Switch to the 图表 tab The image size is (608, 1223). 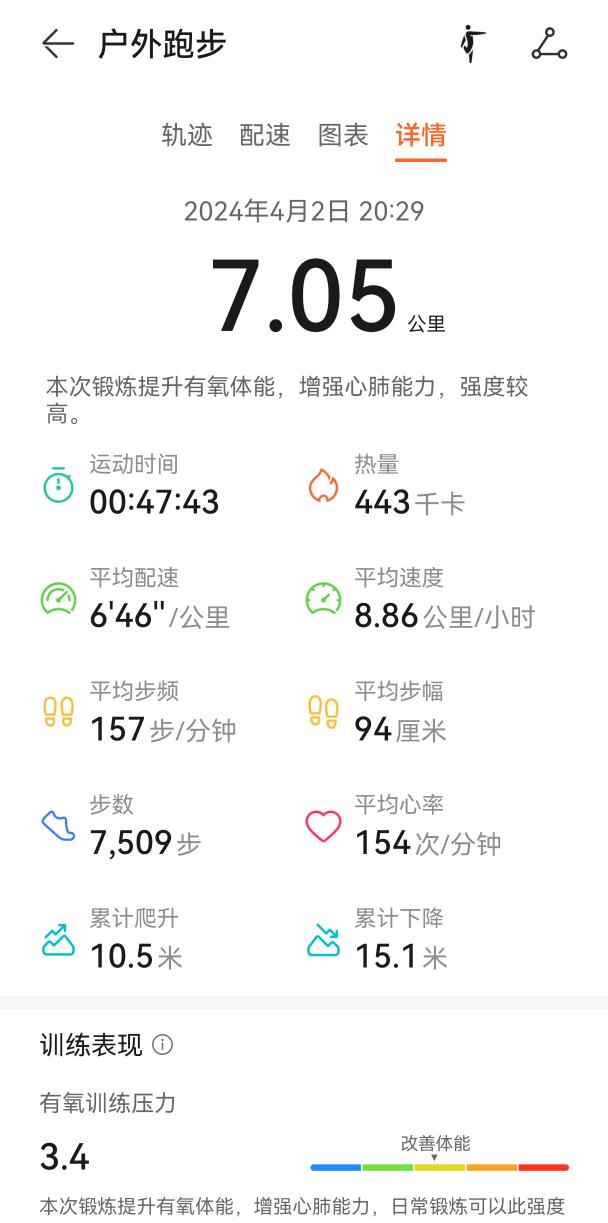click(x=343, y=135)
